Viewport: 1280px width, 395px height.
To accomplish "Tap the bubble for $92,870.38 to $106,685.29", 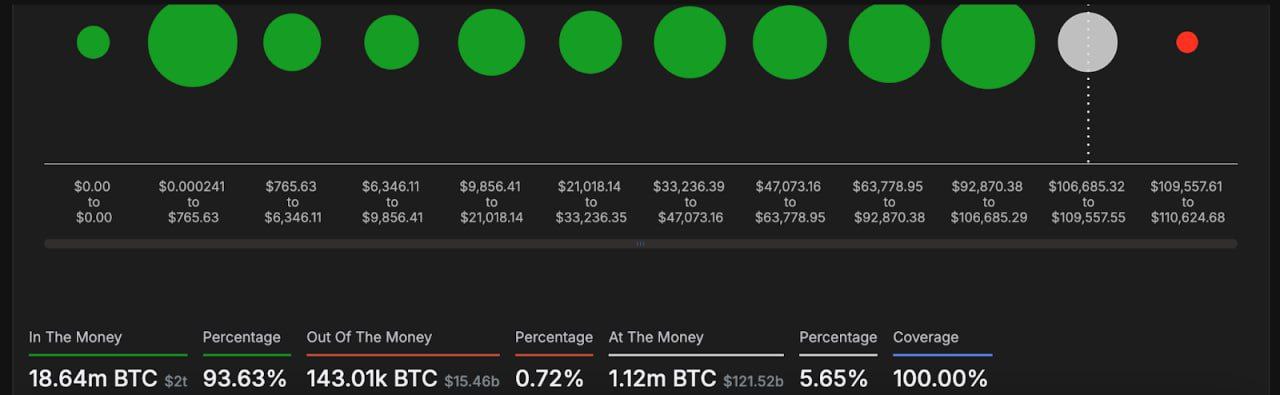I will tap(988, 43).
